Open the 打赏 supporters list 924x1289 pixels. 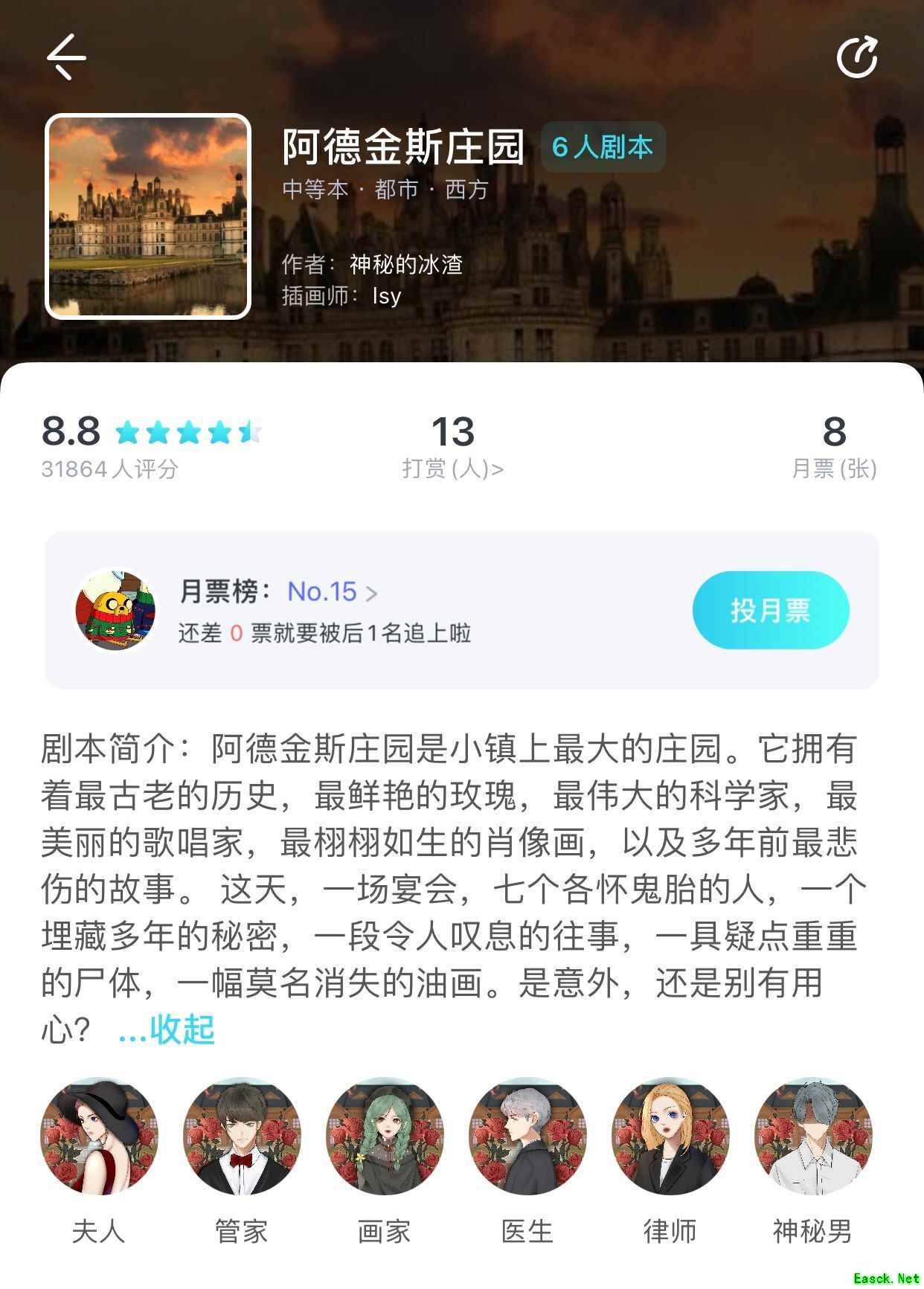pos(452,446)
